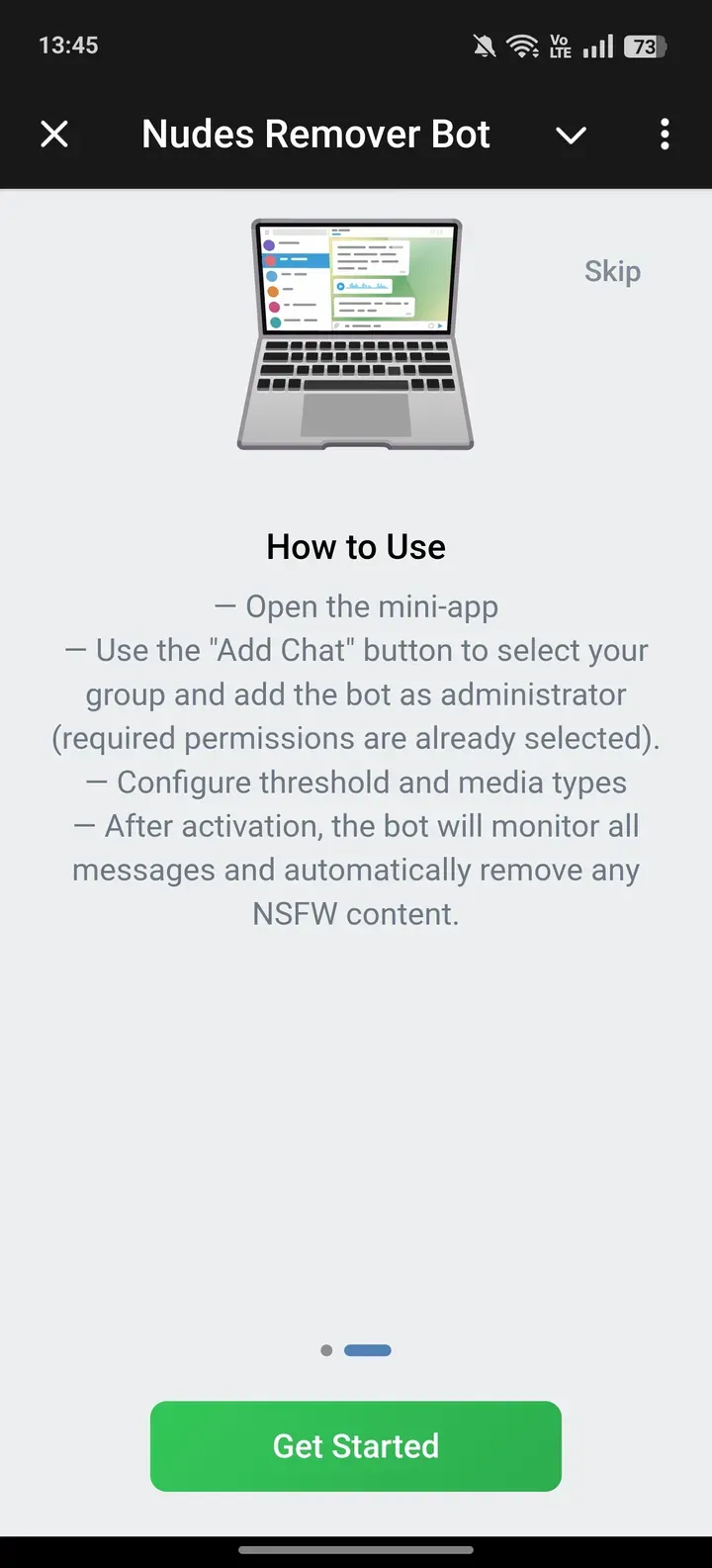Collapse the mini-app with the down chevron

click(571, 135)
